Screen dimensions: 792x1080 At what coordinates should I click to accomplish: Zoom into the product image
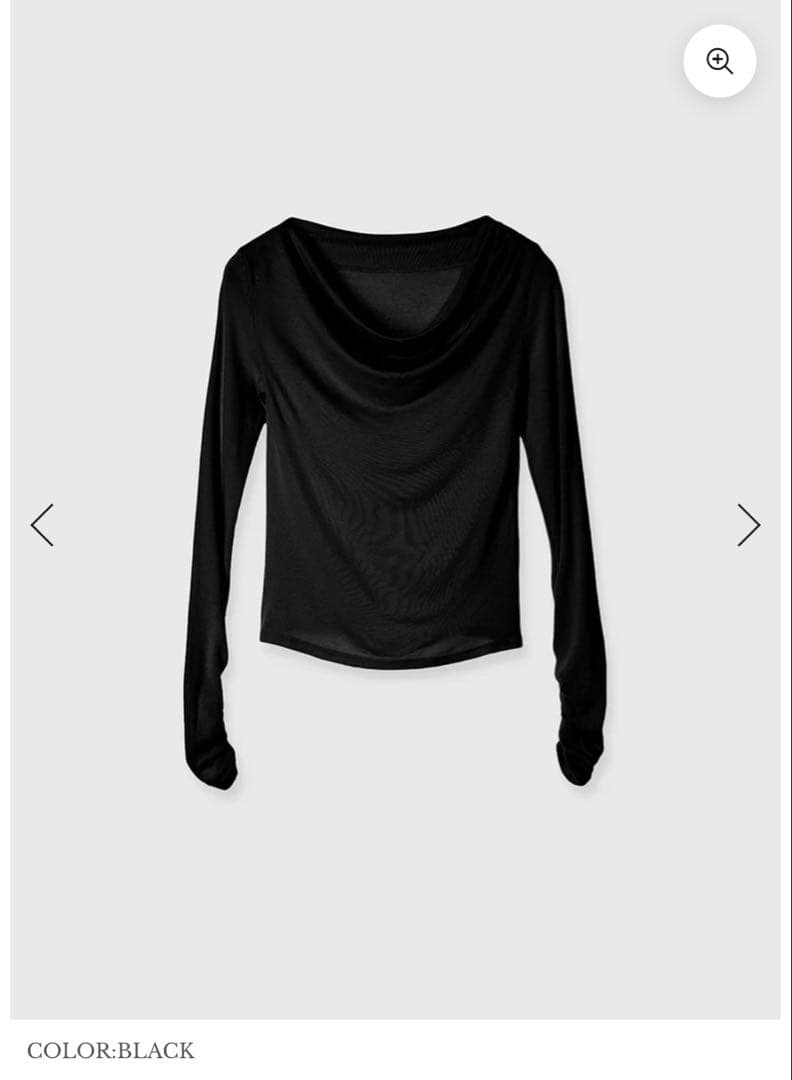click(719, 61)
